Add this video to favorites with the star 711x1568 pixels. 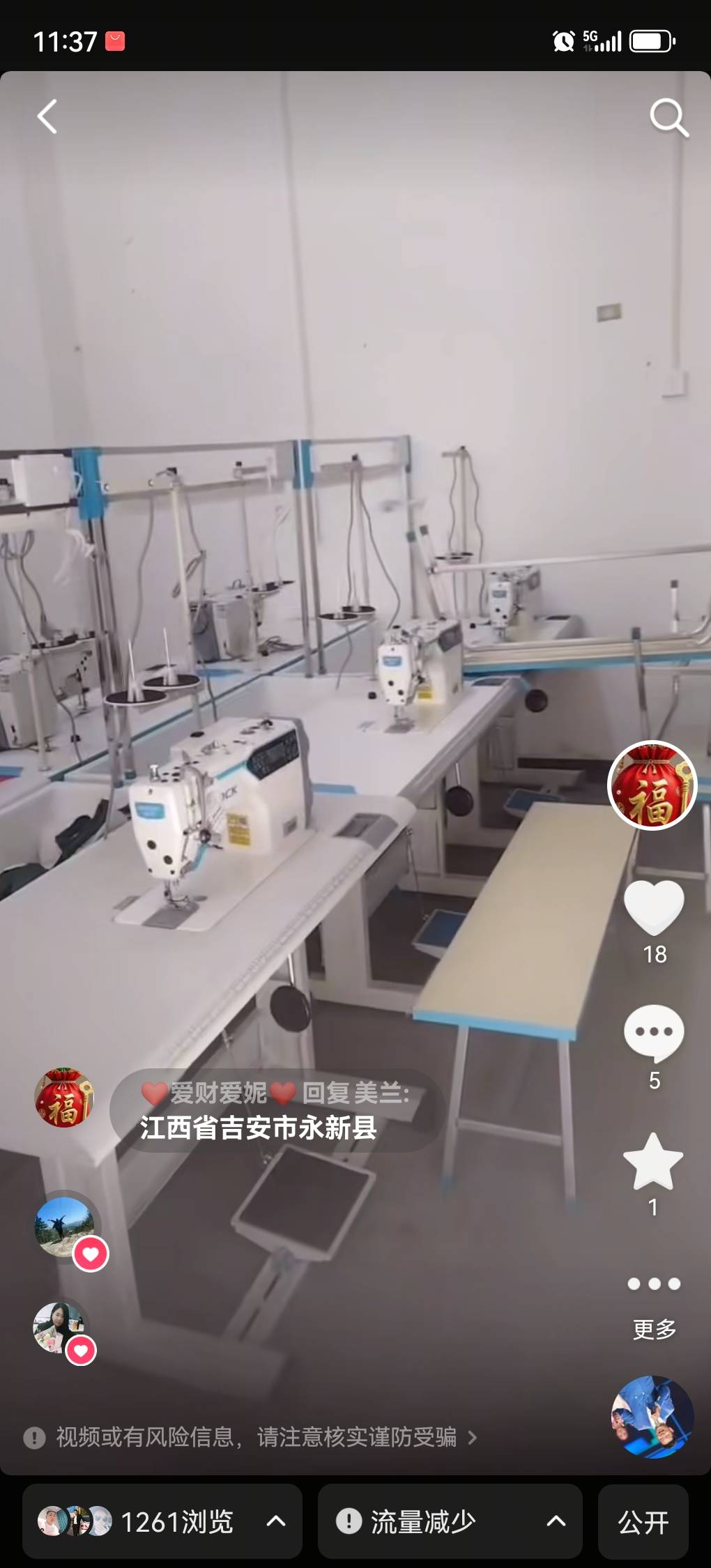[x=653, y=1162]
